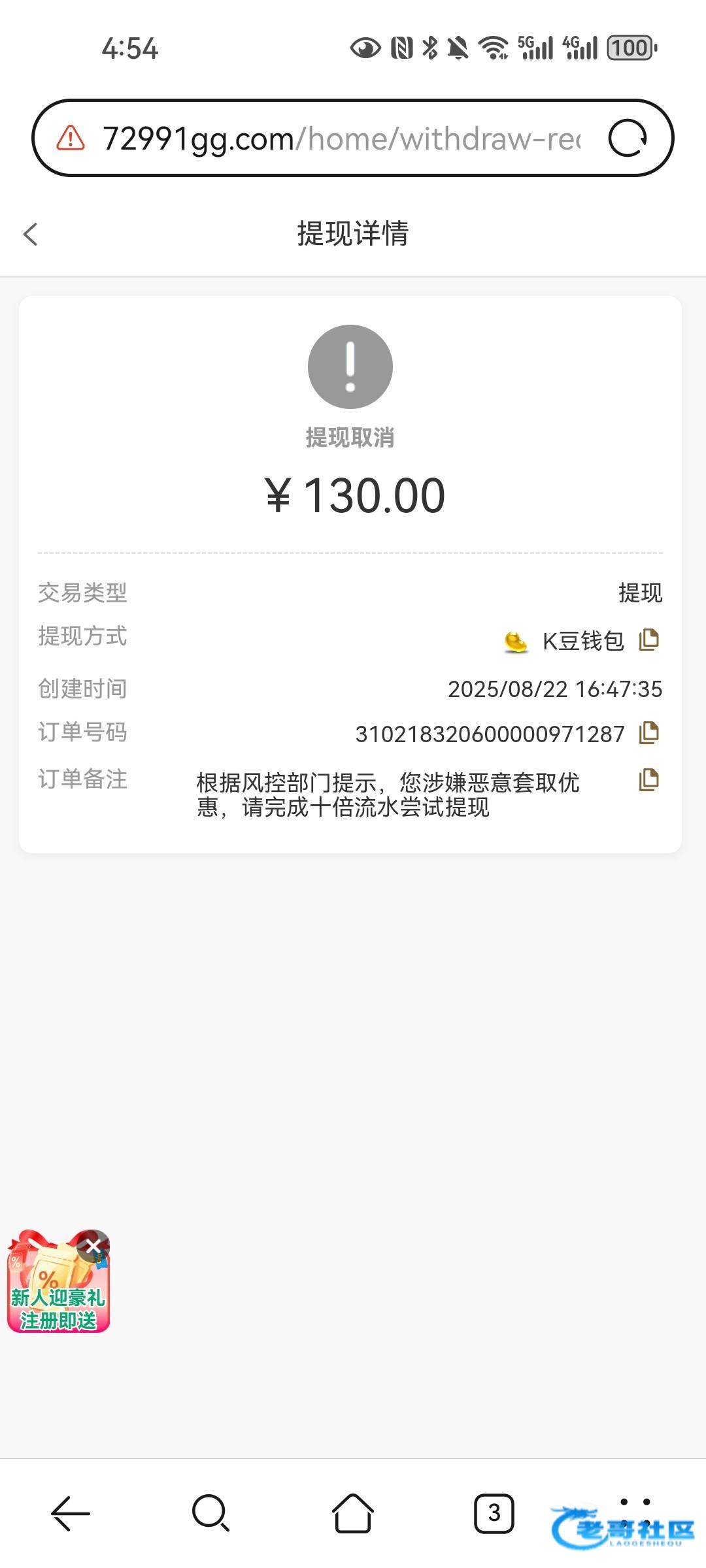Viewport: 706px width, 1568px height.
Task: Go to the browser home page
Action: [x=353, y=1513]
